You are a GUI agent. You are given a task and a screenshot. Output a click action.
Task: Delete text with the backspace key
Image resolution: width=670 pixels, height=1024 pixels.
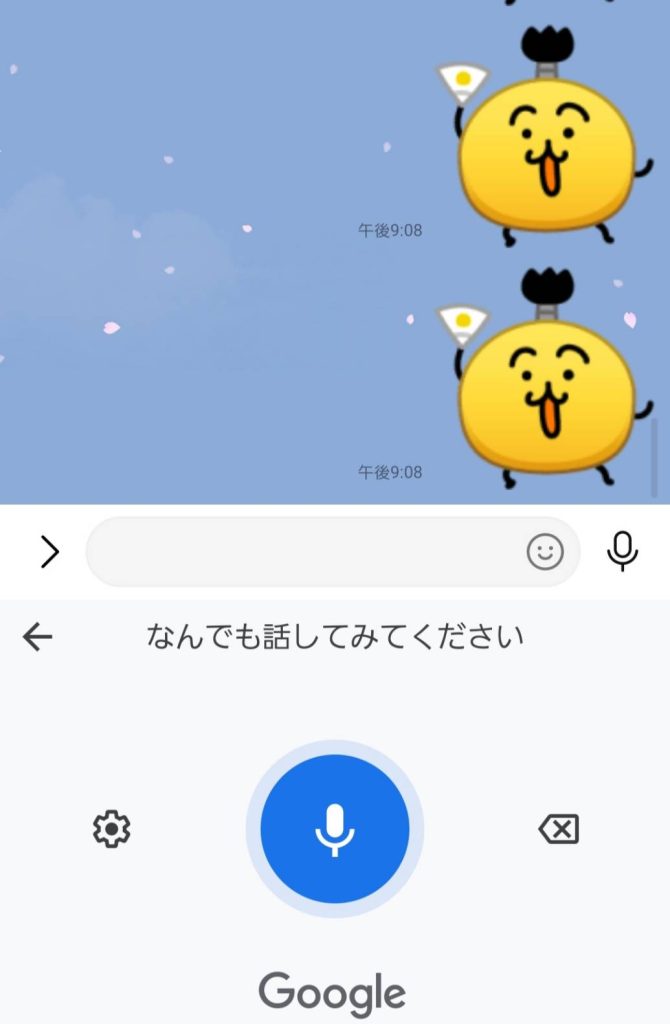click(559, 829)
